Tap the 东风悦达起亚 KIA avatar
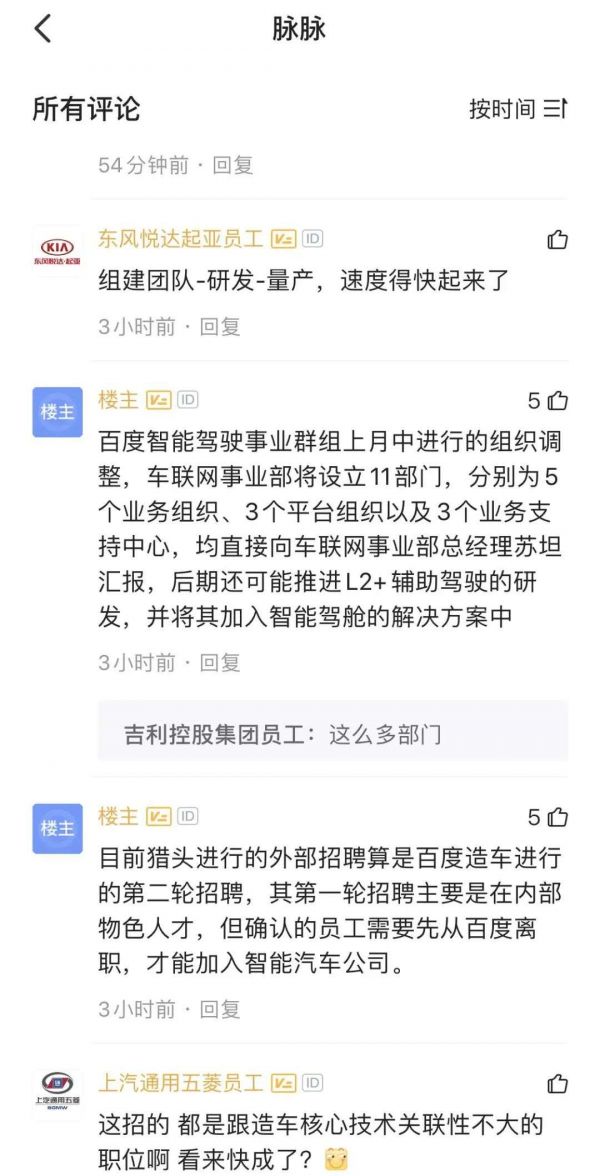The width and height of the screenshot is (600, 1176). click(x=57, y=249)
